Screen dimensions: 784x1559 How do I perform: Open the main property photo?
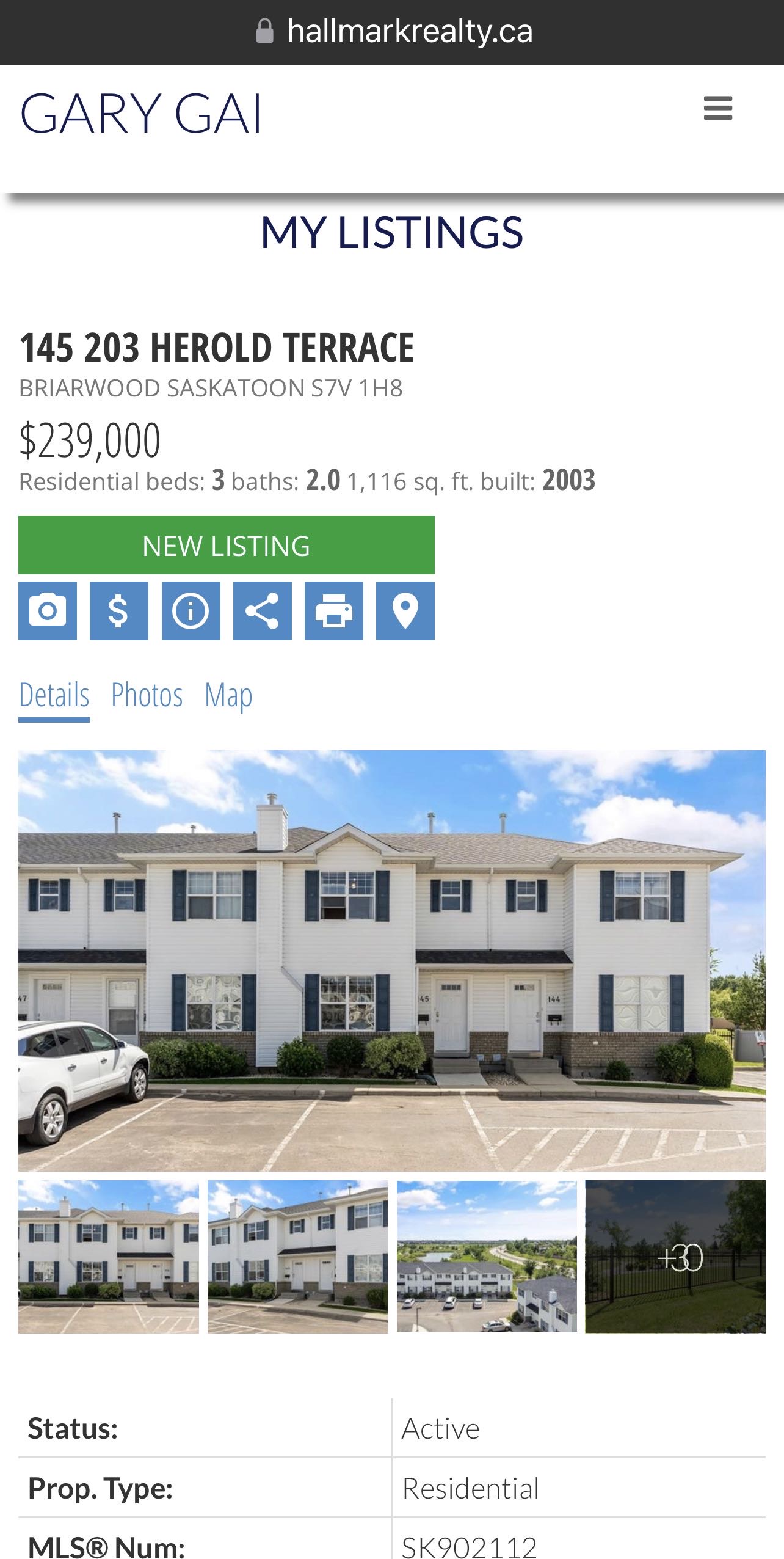[x=391, y=960]
